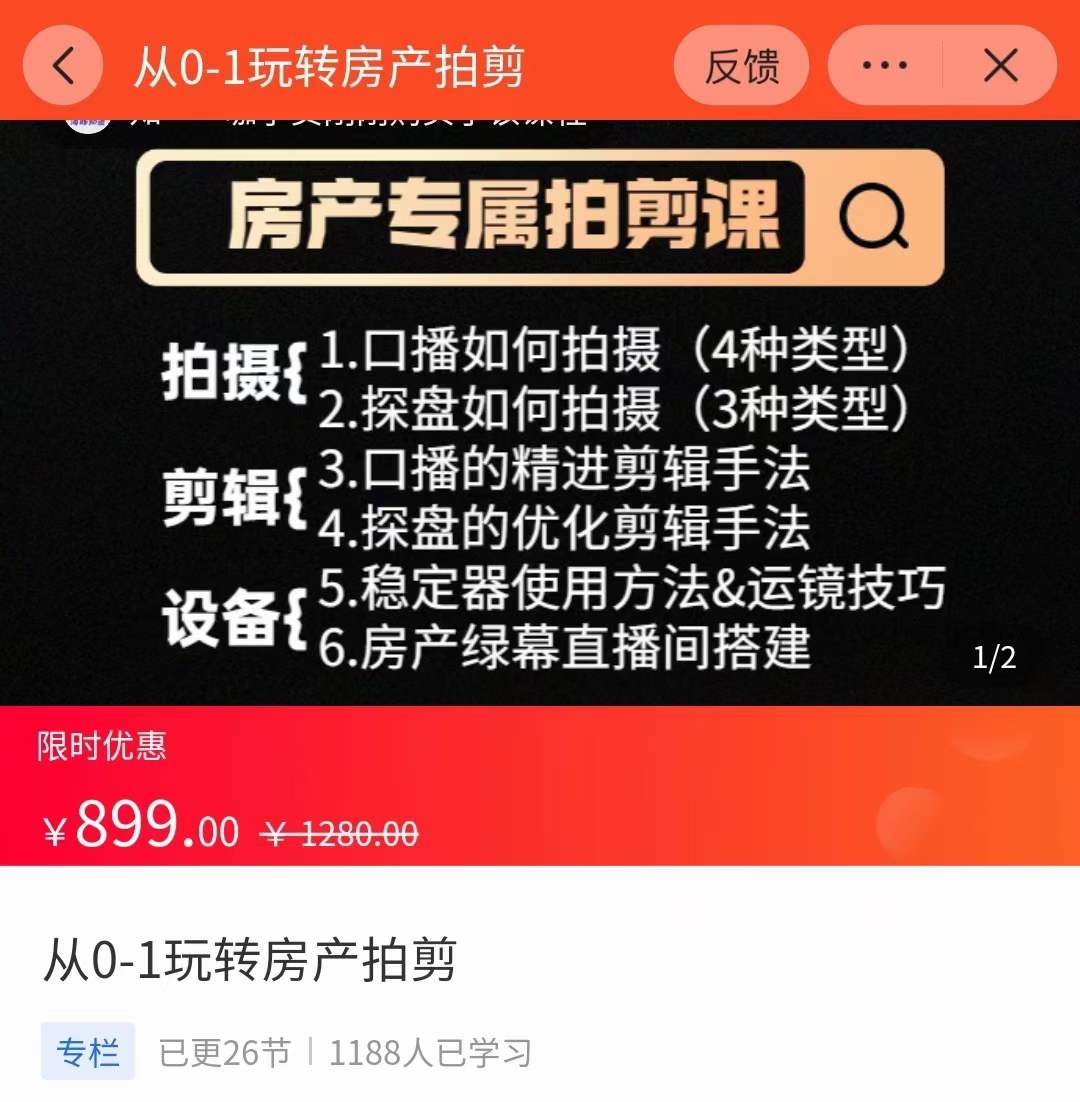Tap the "反馈" feedback button
This screenshot has width=1080, height=1102.
743,64
